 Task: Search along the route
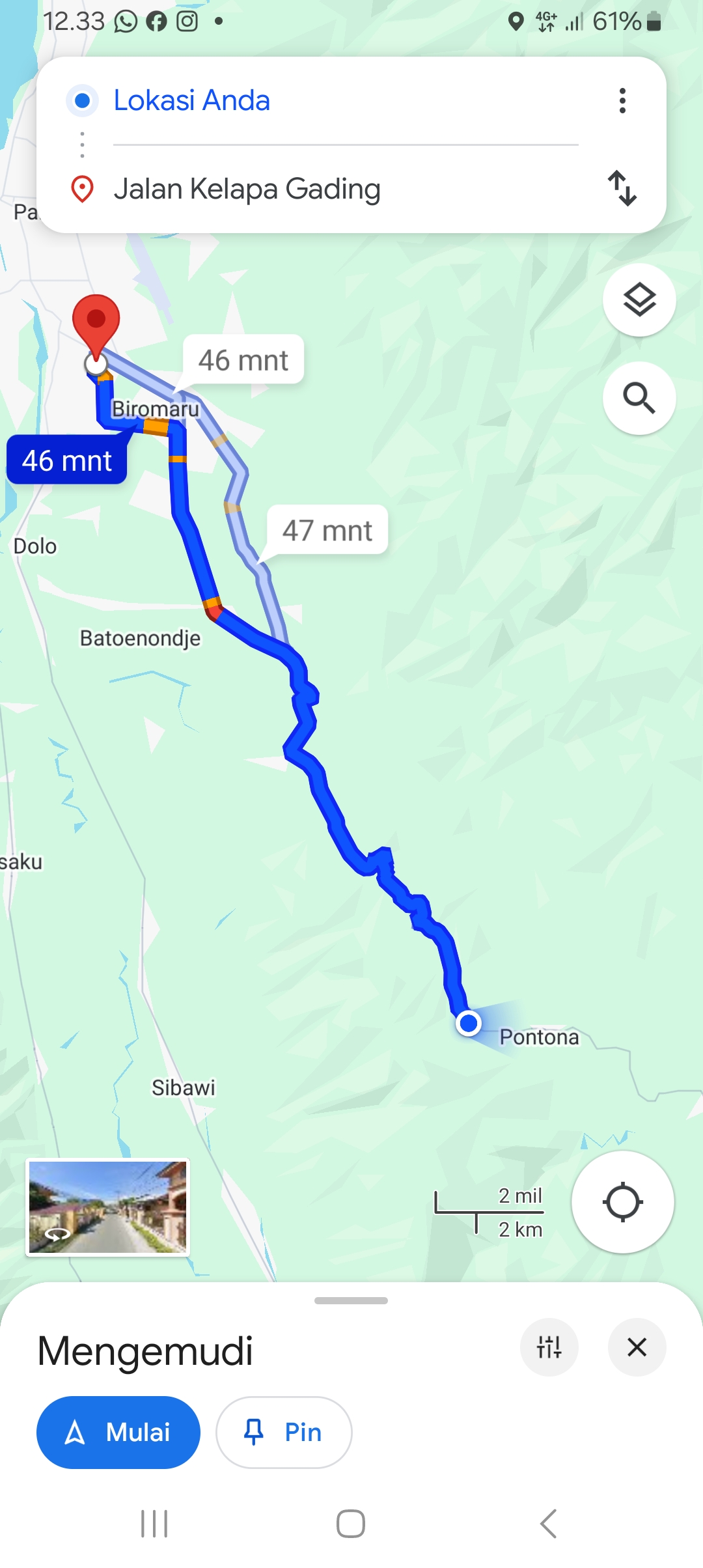click(x=639, y=398)
